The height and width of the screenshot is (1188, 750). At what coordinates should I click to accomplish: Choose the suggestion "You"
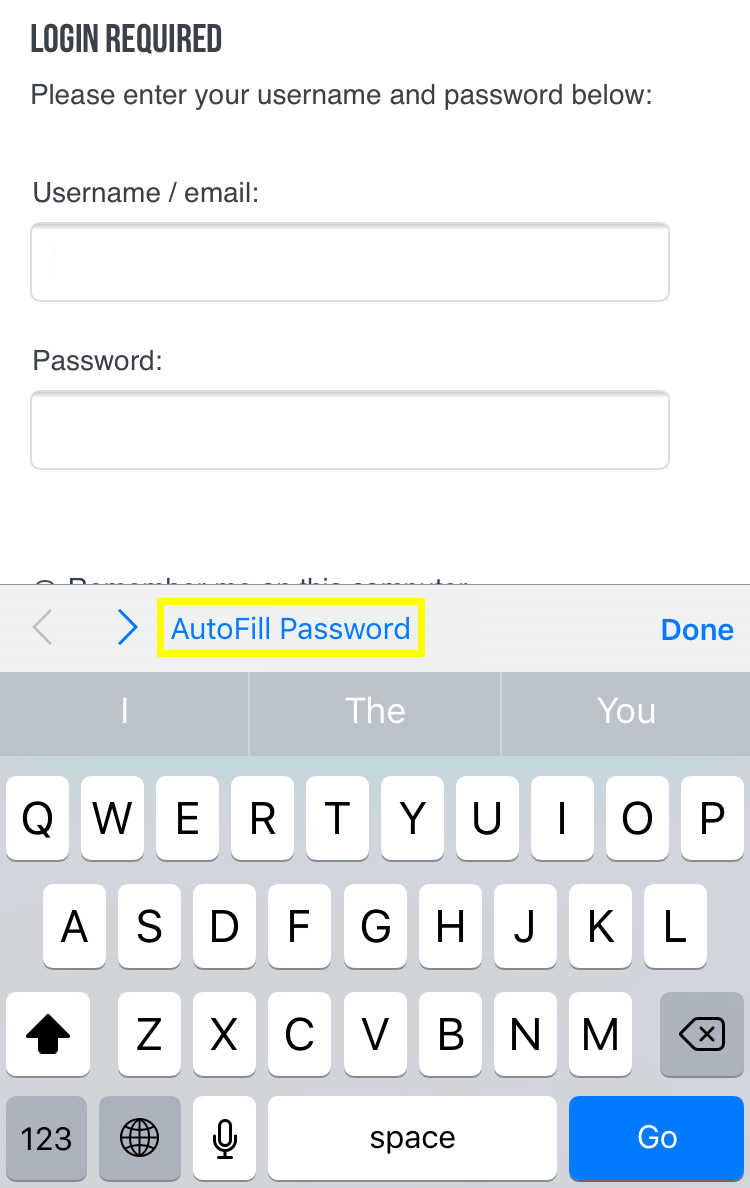[626, 711]
